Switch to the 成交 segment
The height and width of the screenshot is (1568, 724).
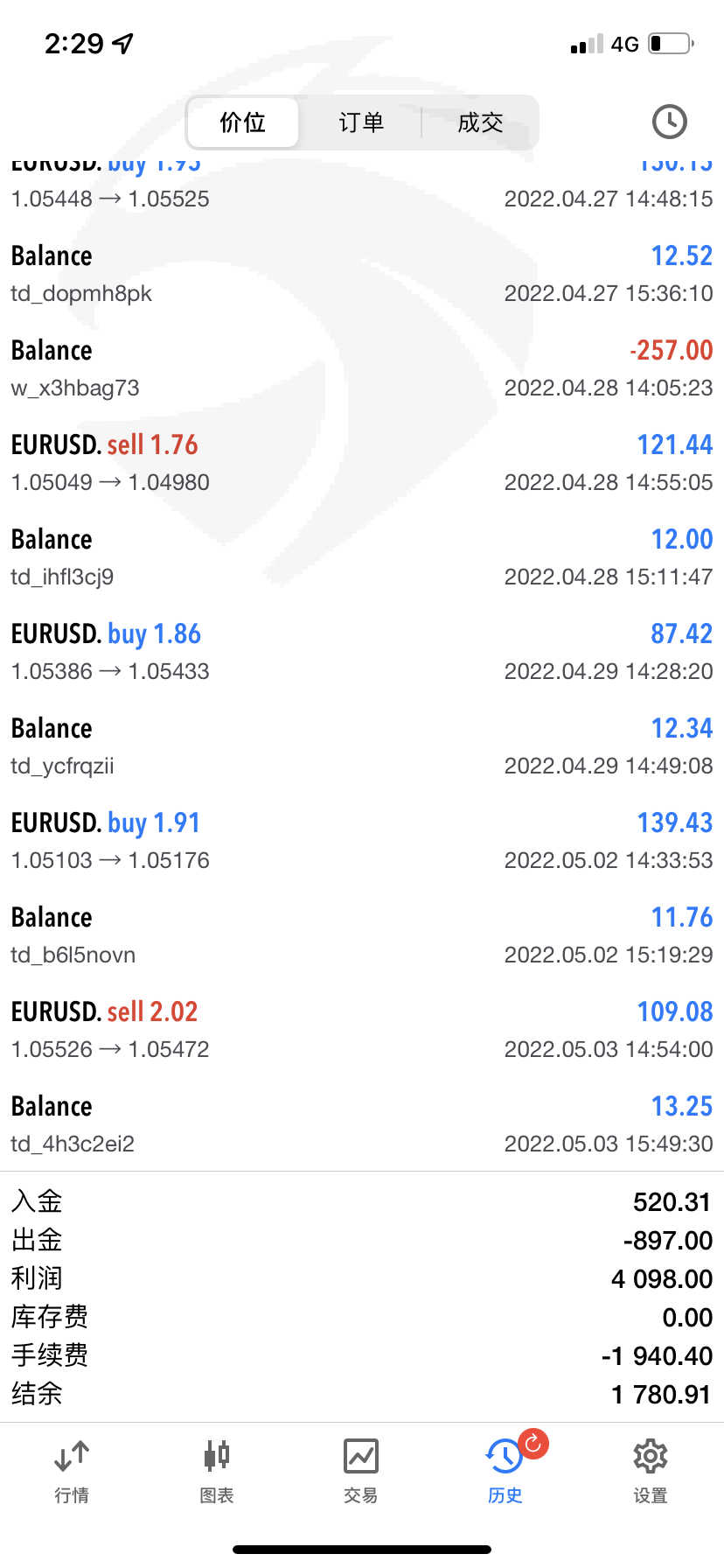[x=480, y=122]
